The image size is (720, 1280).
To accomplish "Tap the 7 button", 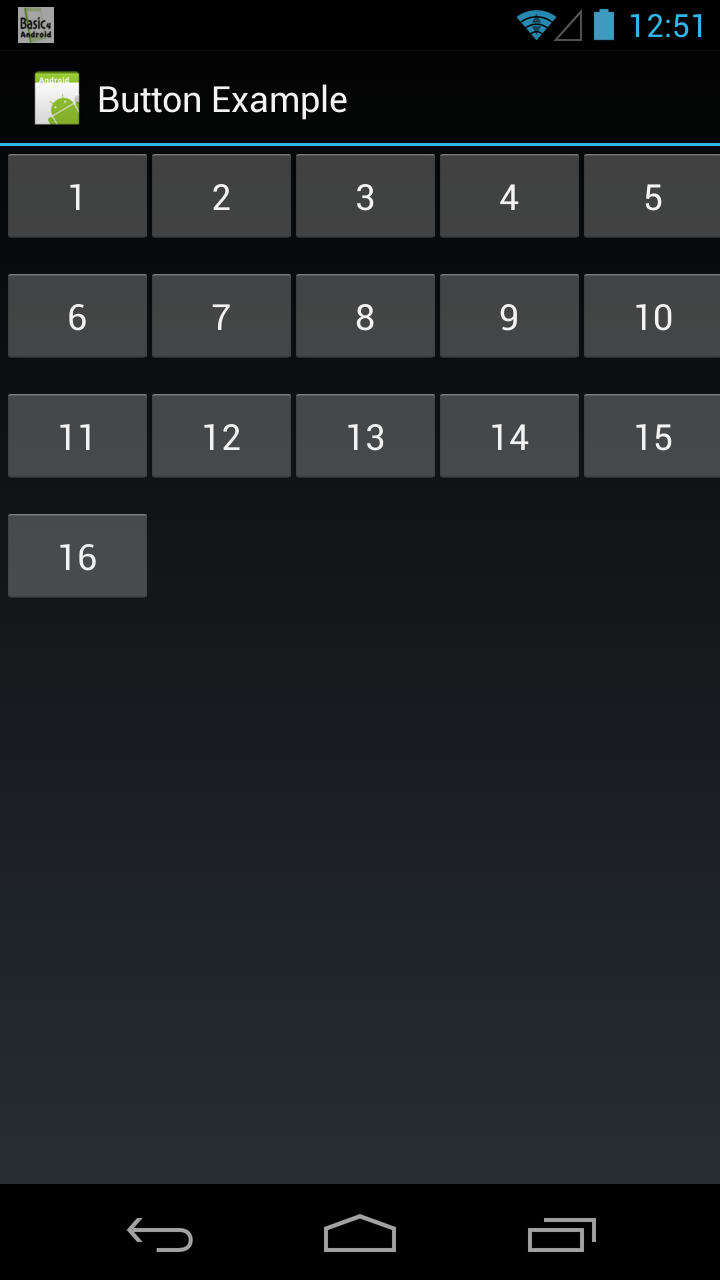I will coord(221,316).
